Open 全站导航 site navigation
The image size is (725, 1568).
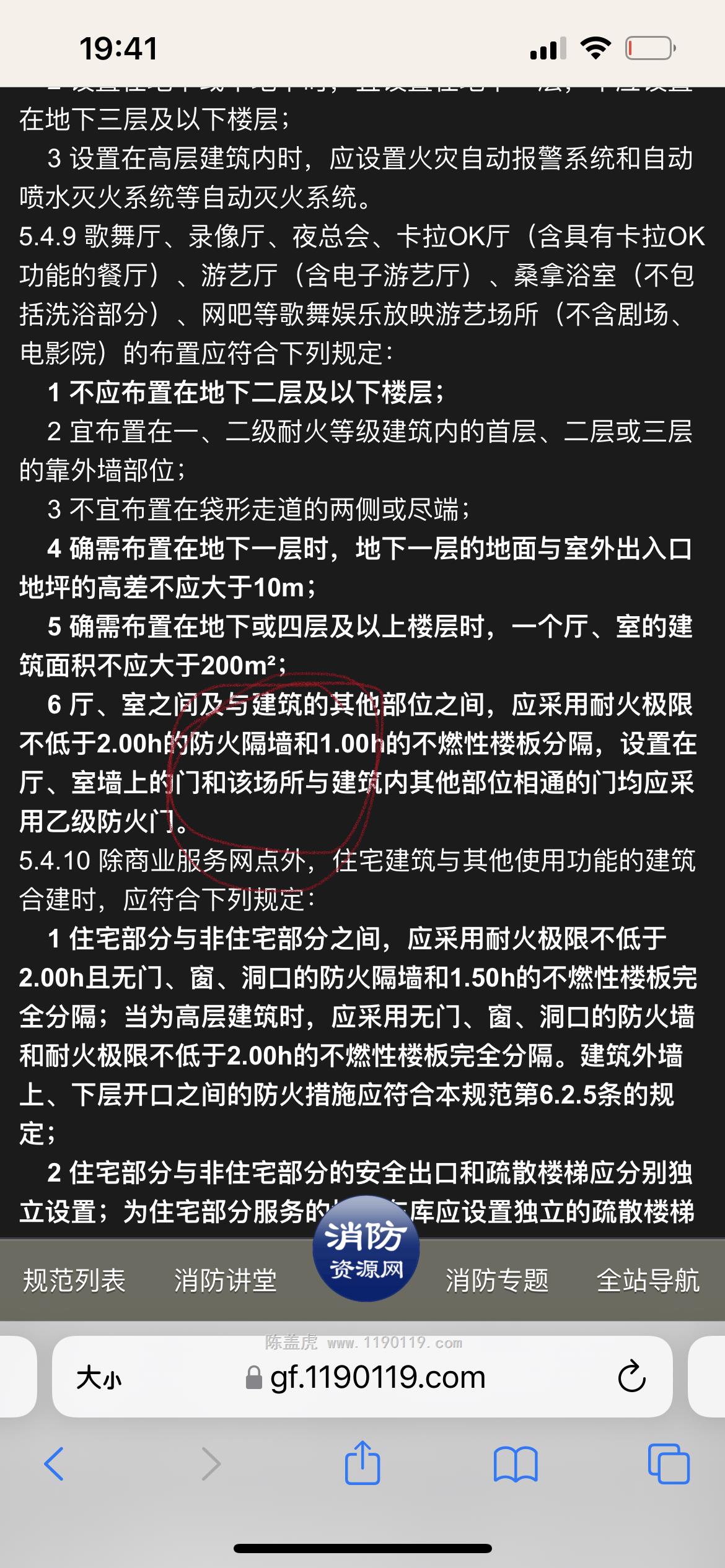[648, 1280]
